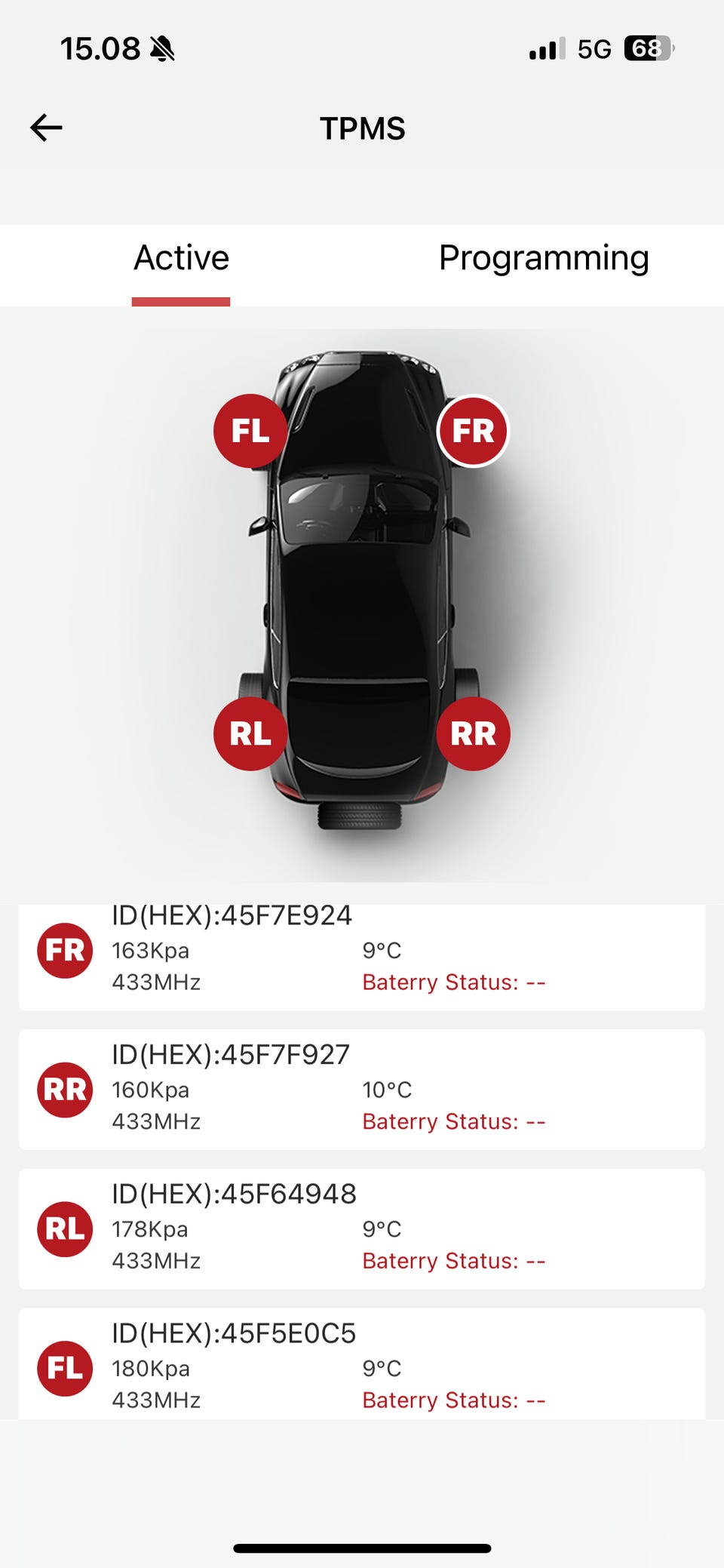724x1568 pixels.
Task: Open the sensor card with ID 45F7F927
Action: click(362, 1089)
